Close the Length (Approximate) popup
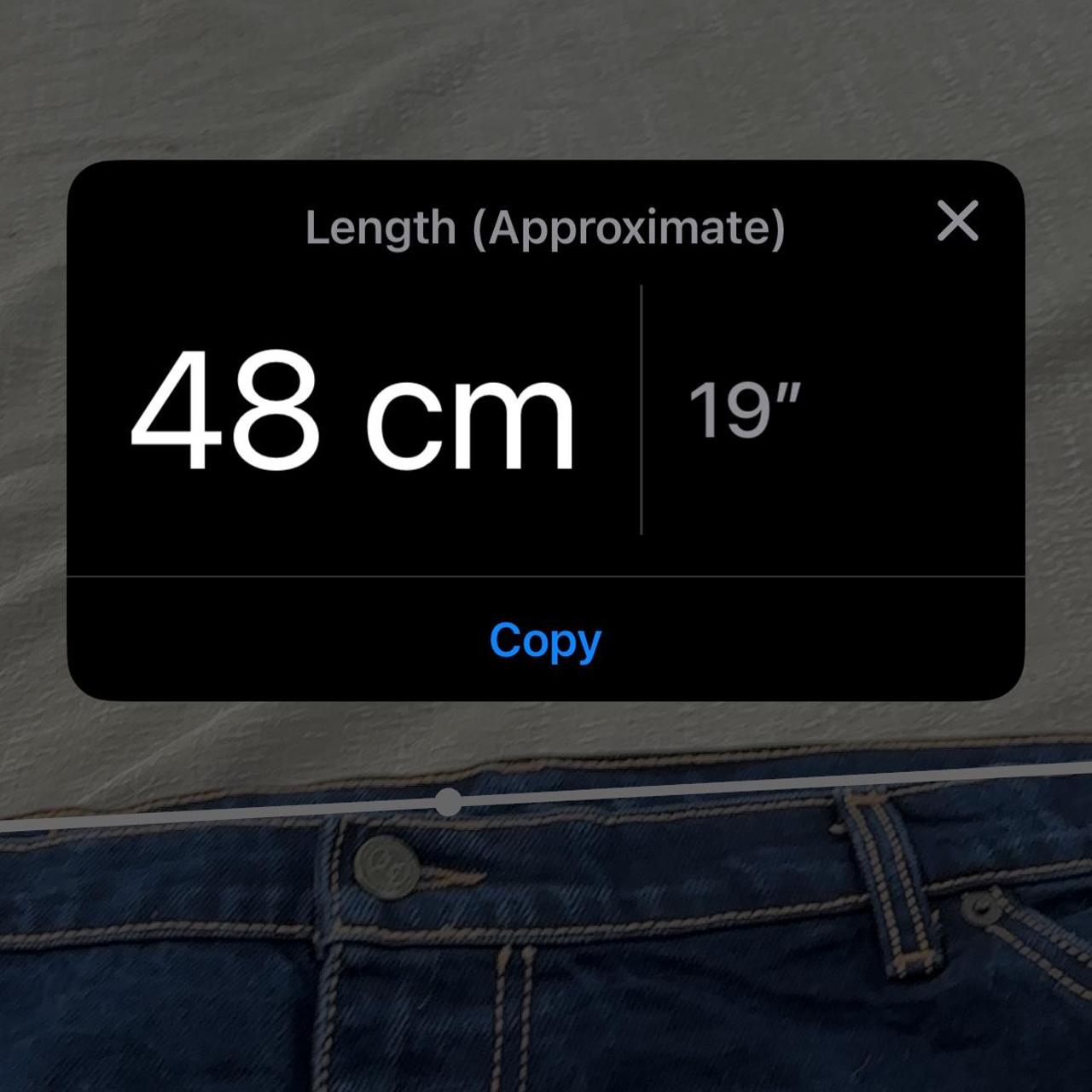Viewport: 1092px width, 1092px height. click(x=957, y=221)
